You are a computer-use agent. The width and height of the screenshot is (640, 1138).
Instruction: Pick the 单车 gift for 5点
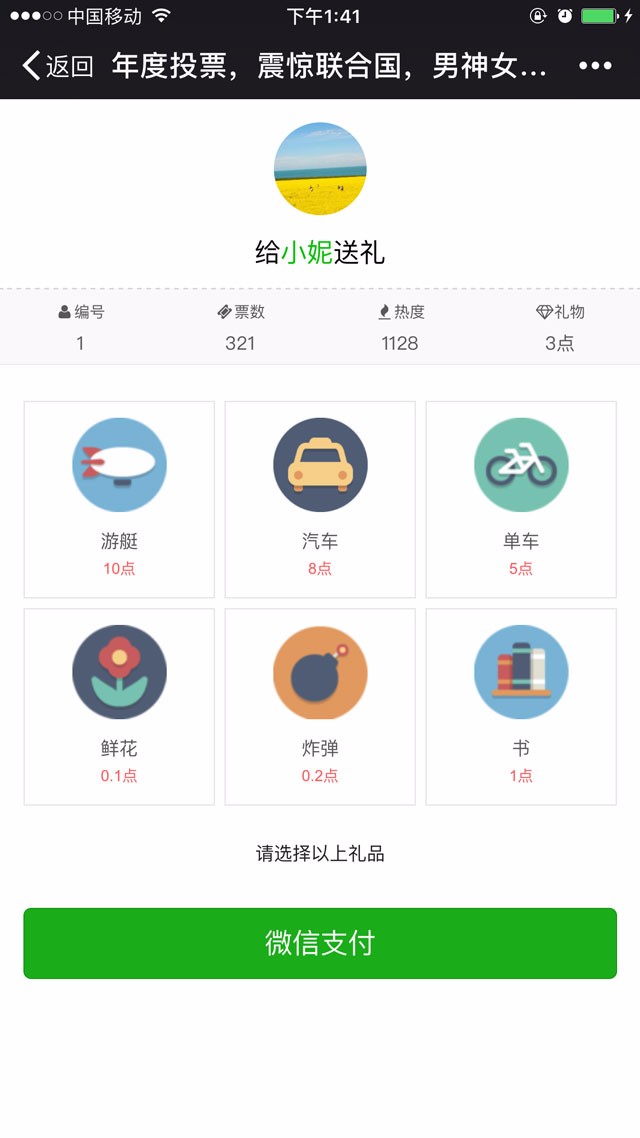click(x=521, y=499)
